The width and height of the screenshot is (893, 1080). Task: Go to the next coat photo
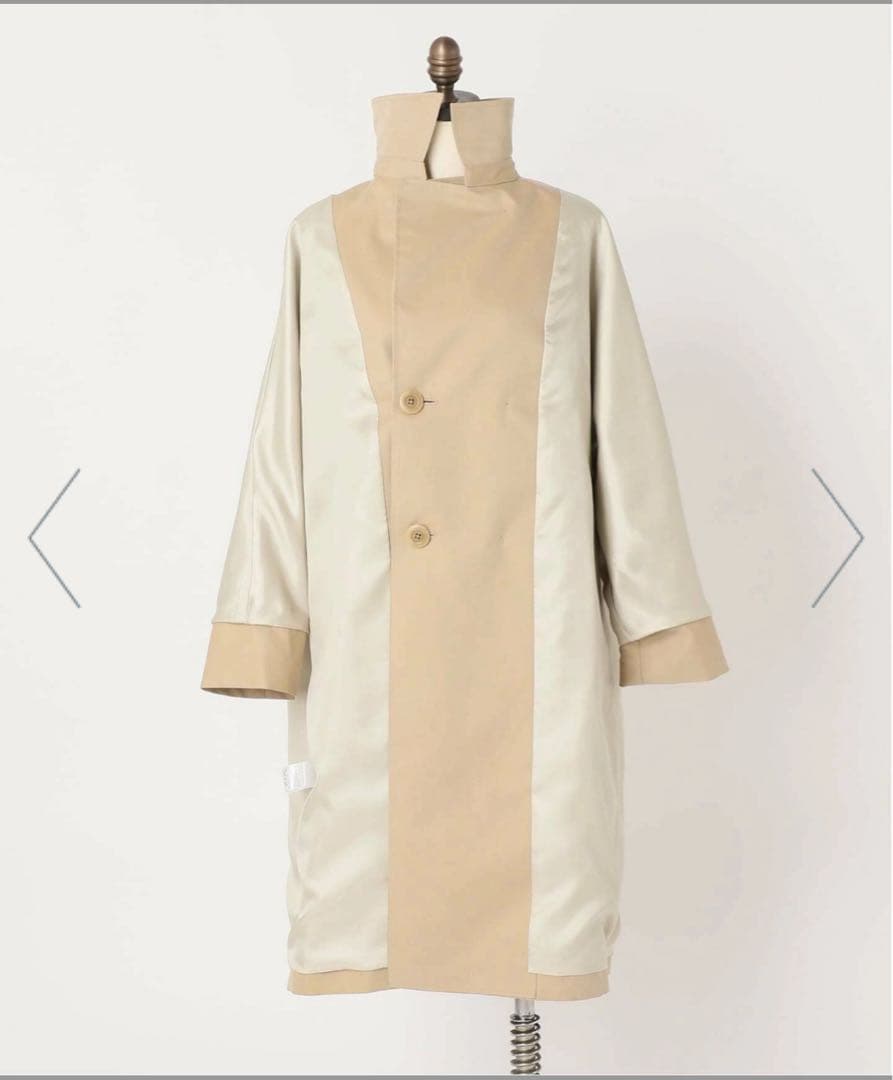pyautogui.click(x=836, y=538)
